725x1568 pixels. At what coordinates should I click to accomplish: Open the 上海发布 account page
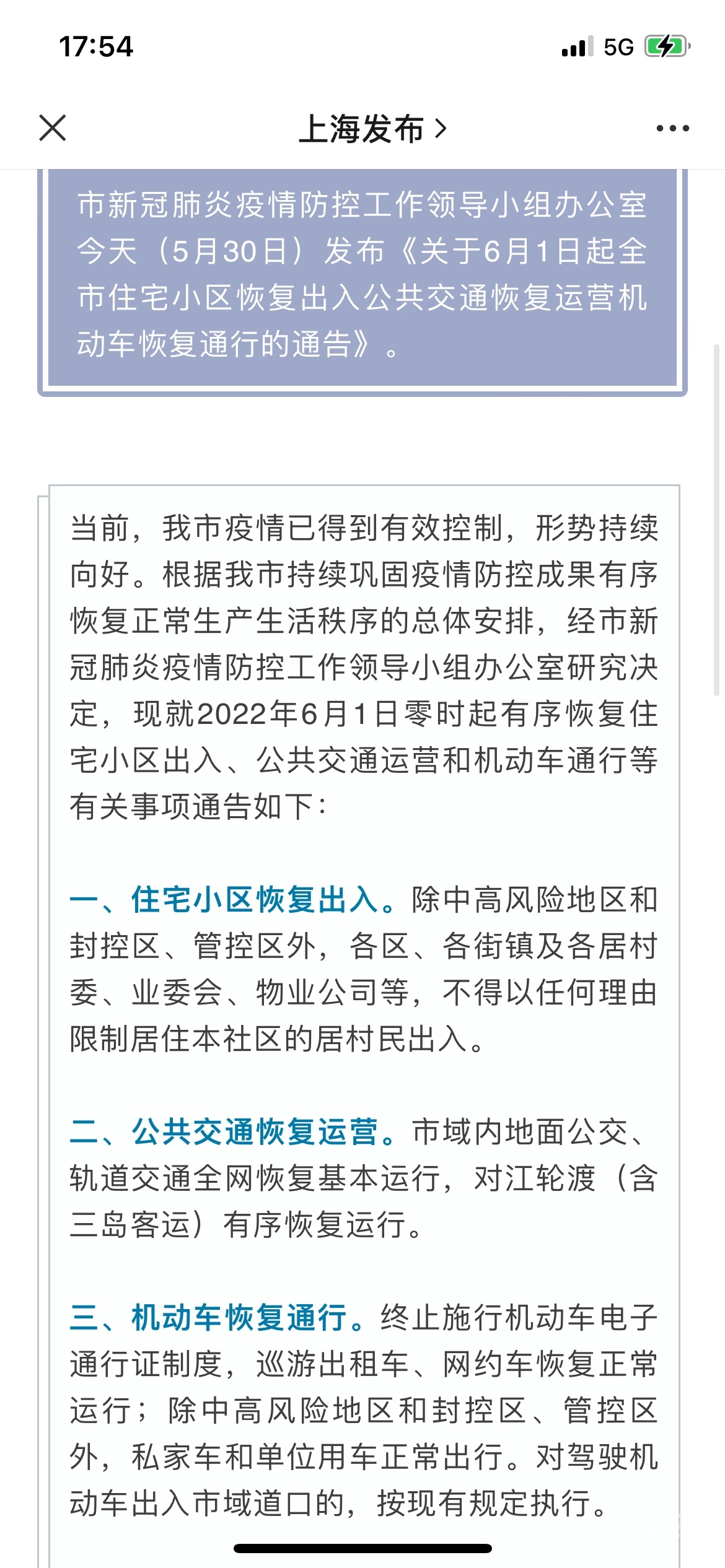[x=372, y=129]
